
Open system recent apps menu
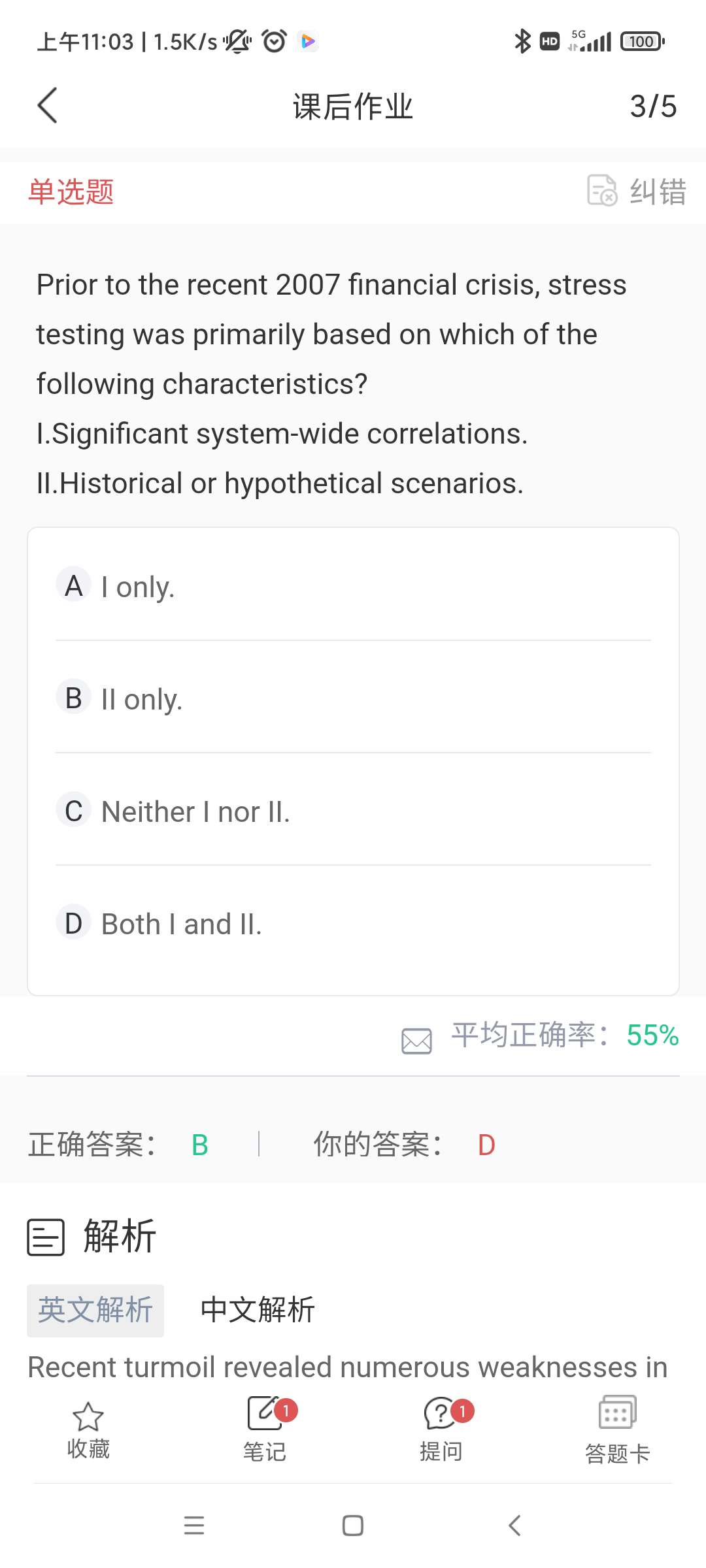[x=194, y=1526]
